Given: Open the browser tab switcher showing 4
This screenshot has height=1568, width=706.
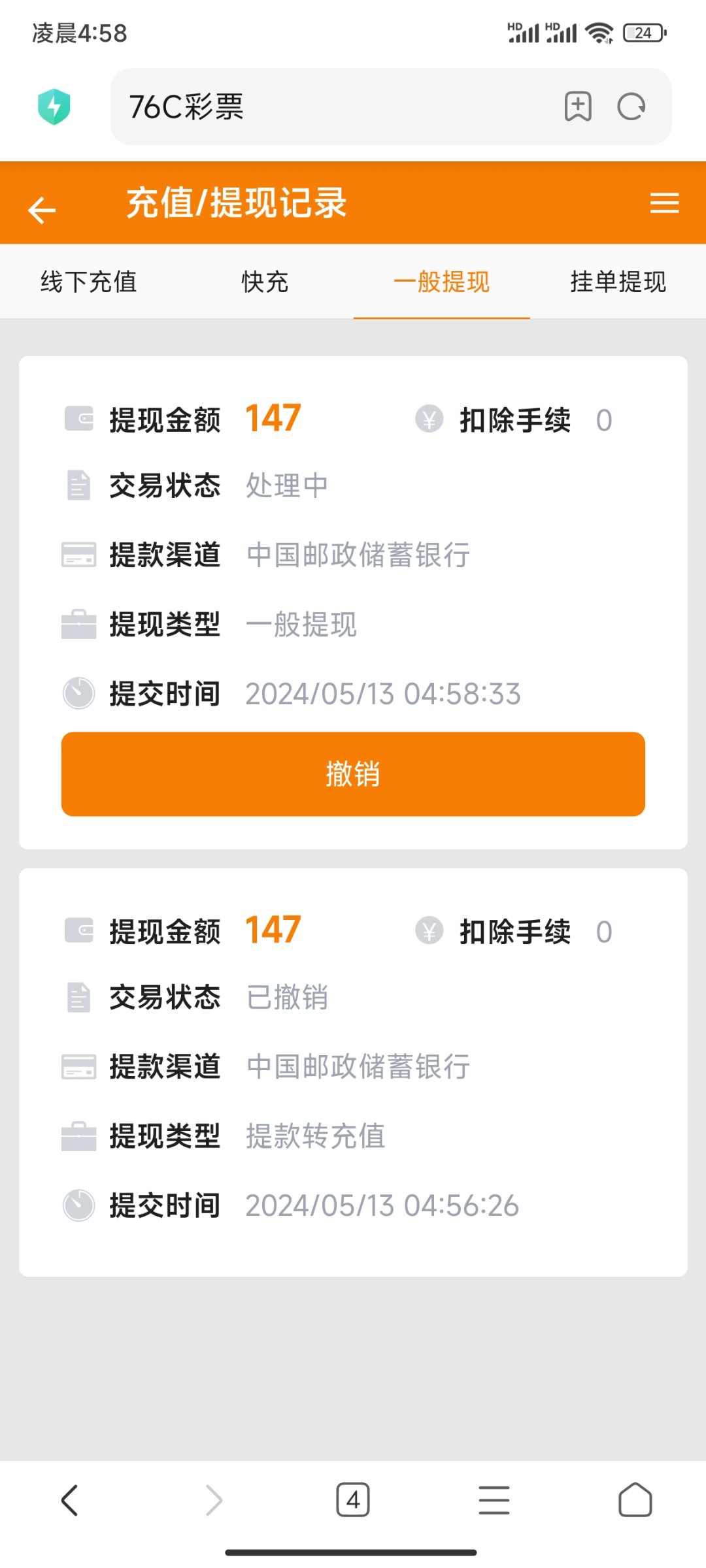Looking at the screenshot, I should click(353, 1500).
